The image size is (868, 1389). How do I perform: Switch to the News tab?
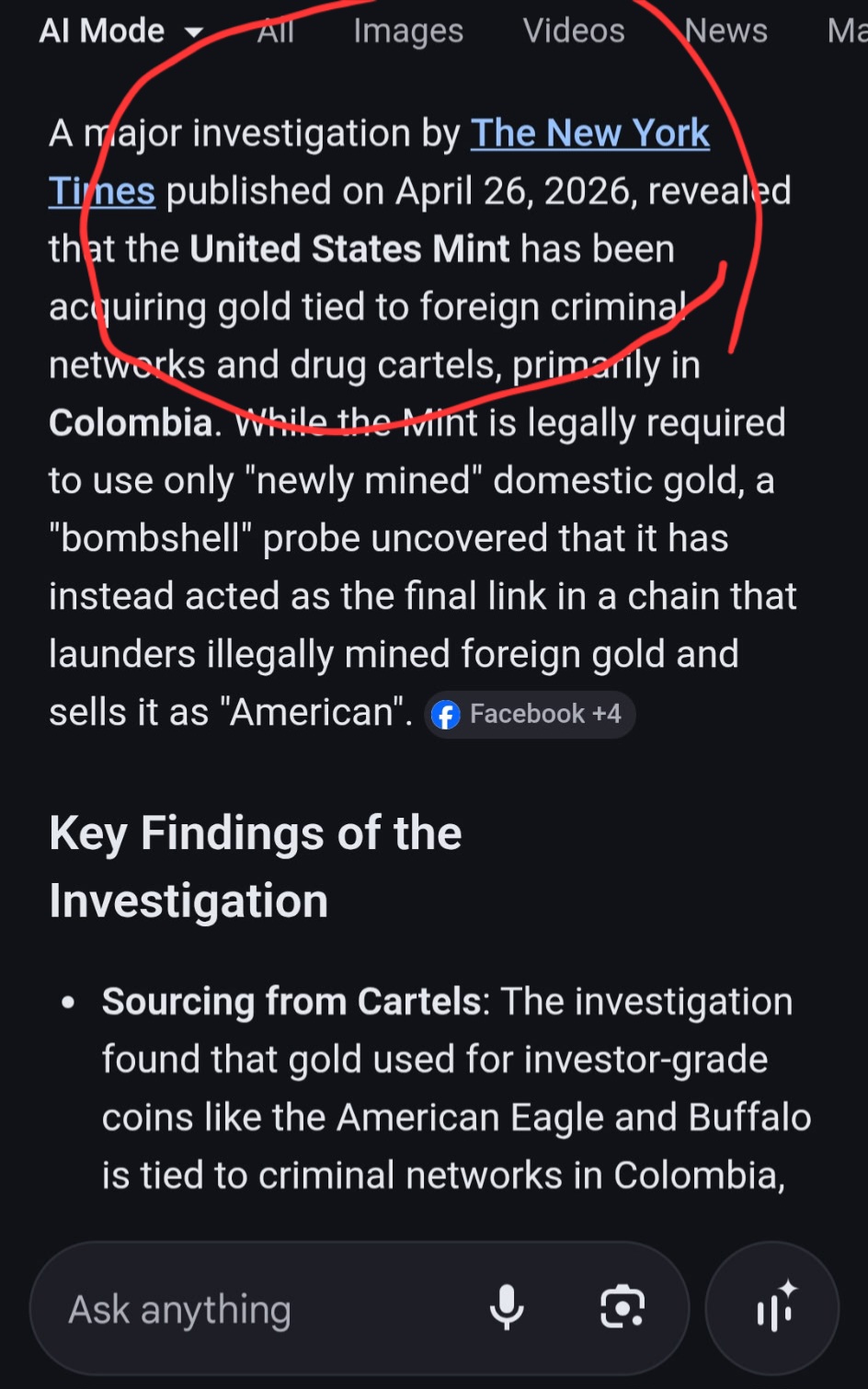726,31
